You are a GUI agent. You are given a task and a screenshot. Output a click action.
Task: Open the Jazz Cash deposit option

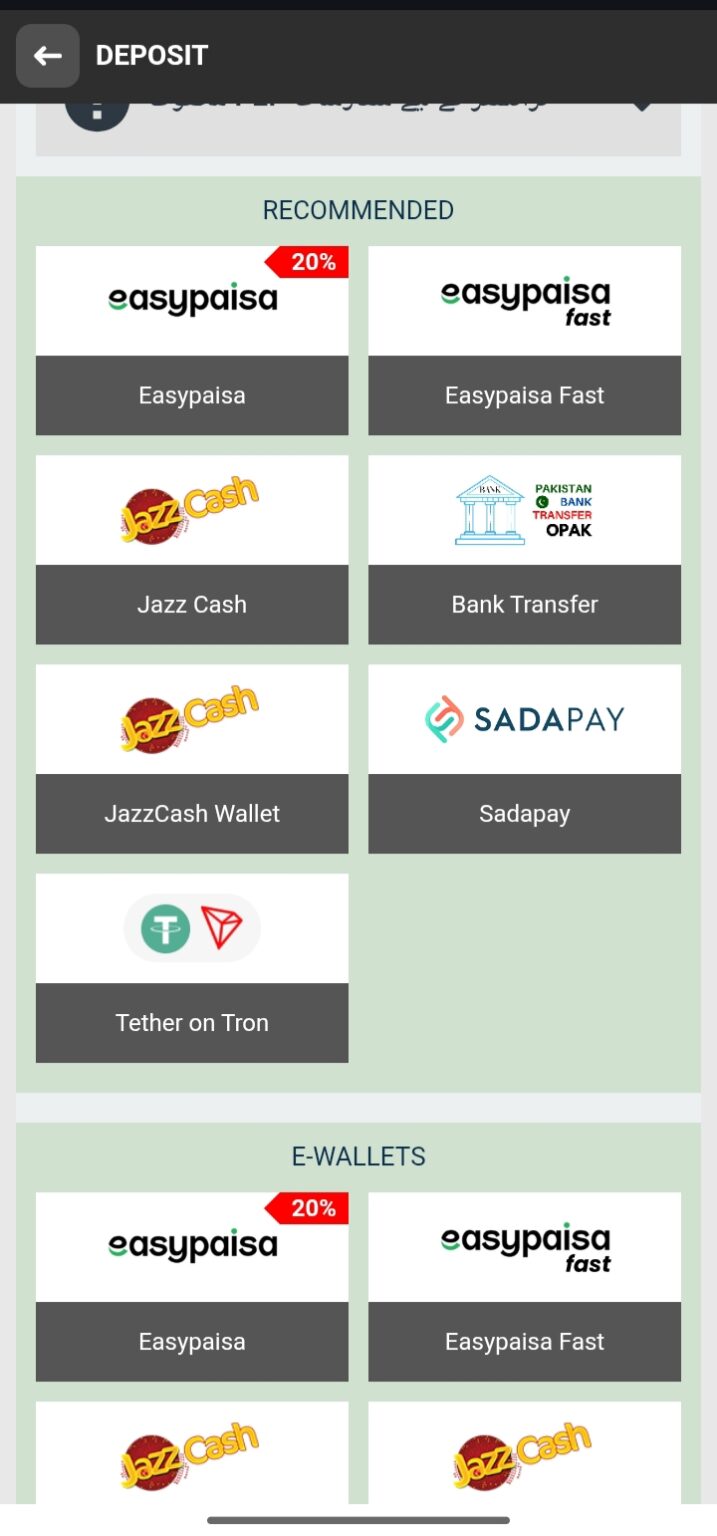[x=192, y=549]
